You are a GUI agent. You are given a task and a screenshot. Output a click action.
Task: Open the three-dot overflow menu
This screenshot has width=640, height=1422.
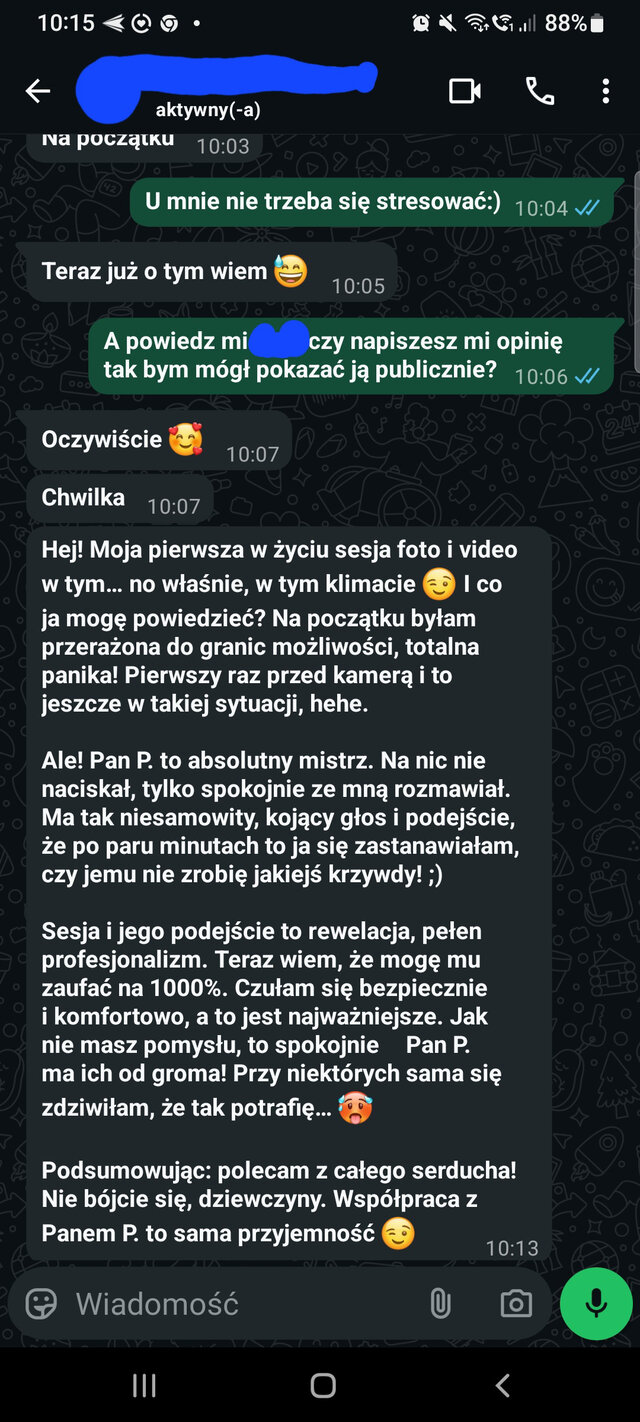point(605,92)
